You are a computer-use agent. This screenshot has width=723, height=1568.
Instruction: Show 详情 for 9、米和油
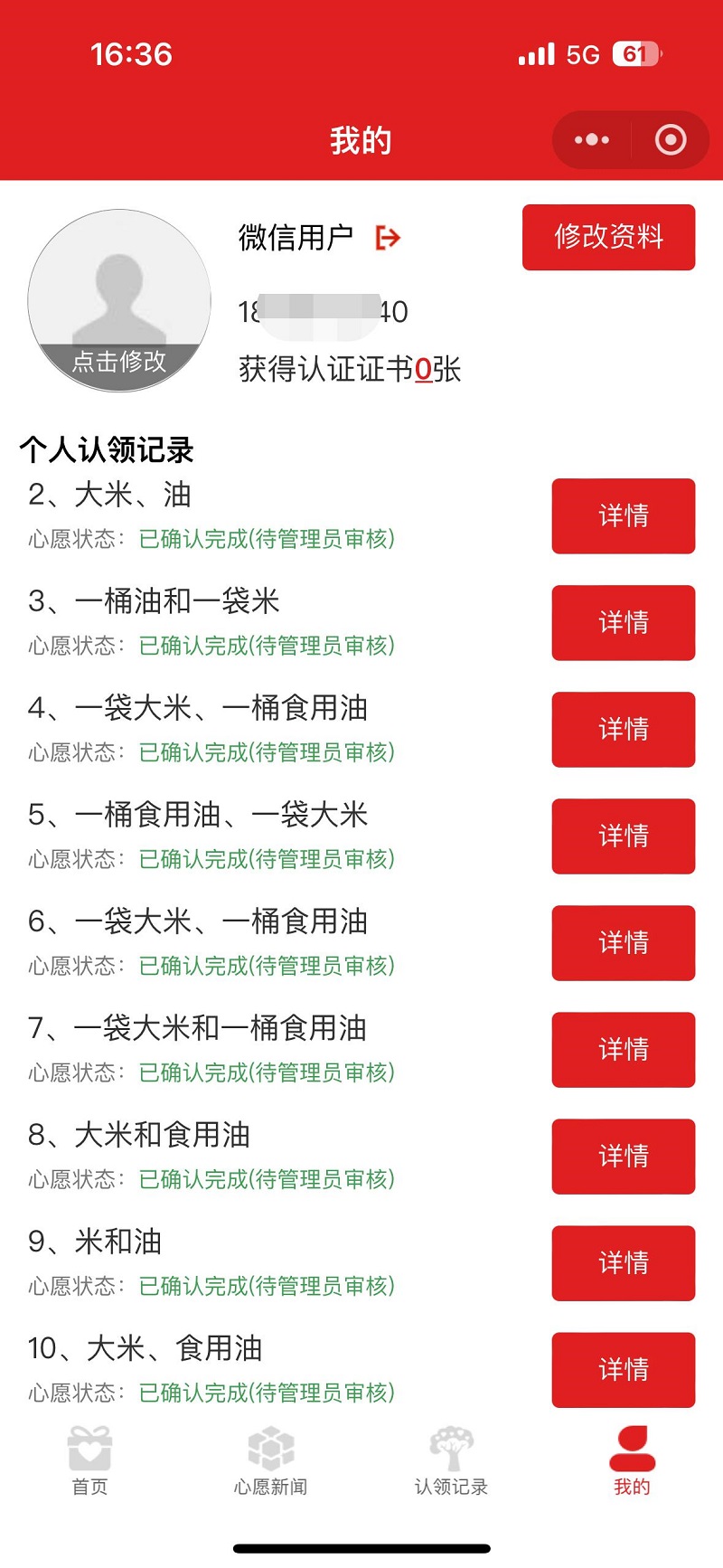(624, 1262)
